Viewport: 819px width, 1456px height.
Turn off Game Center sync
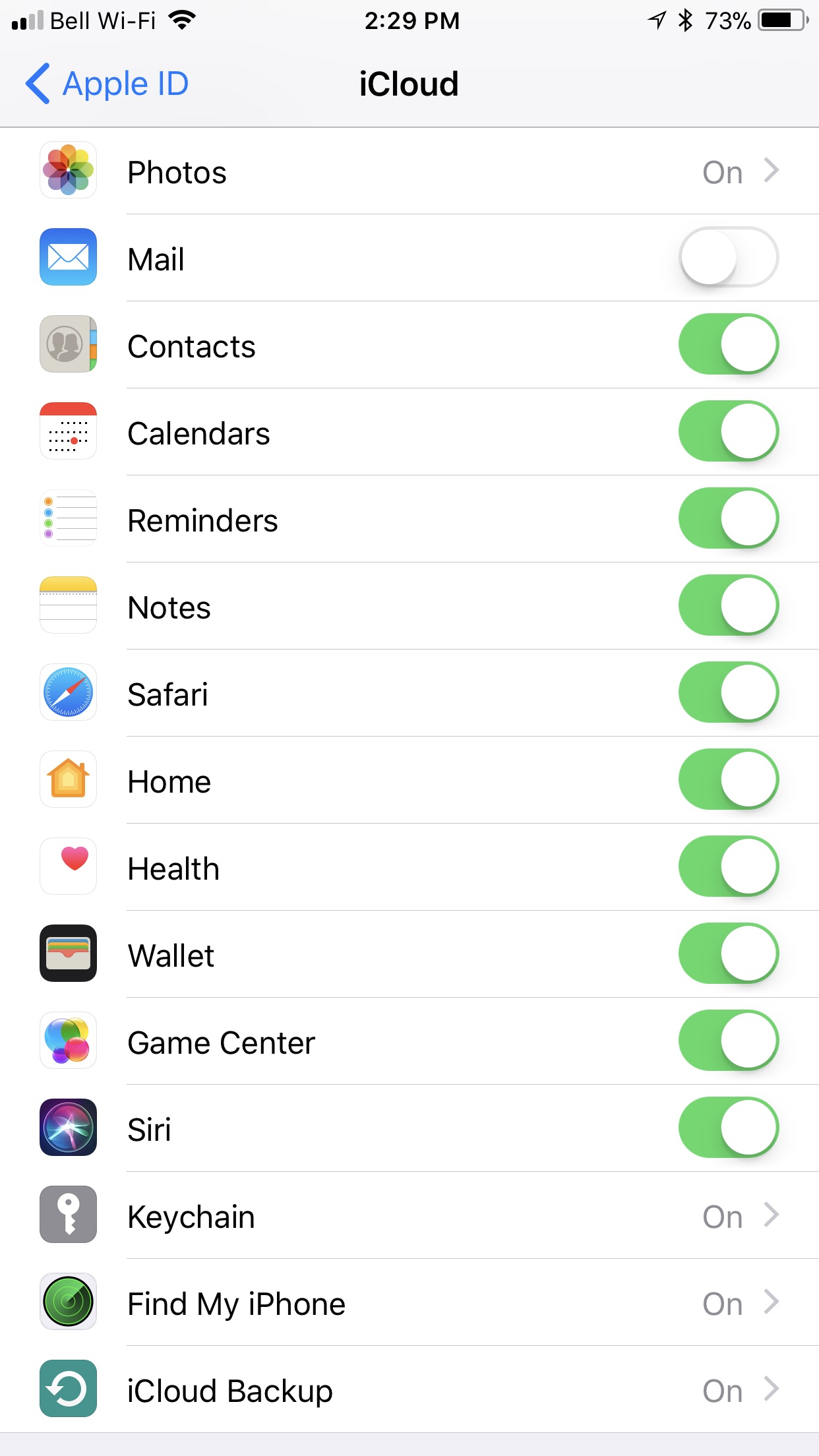pos(729,1041)
